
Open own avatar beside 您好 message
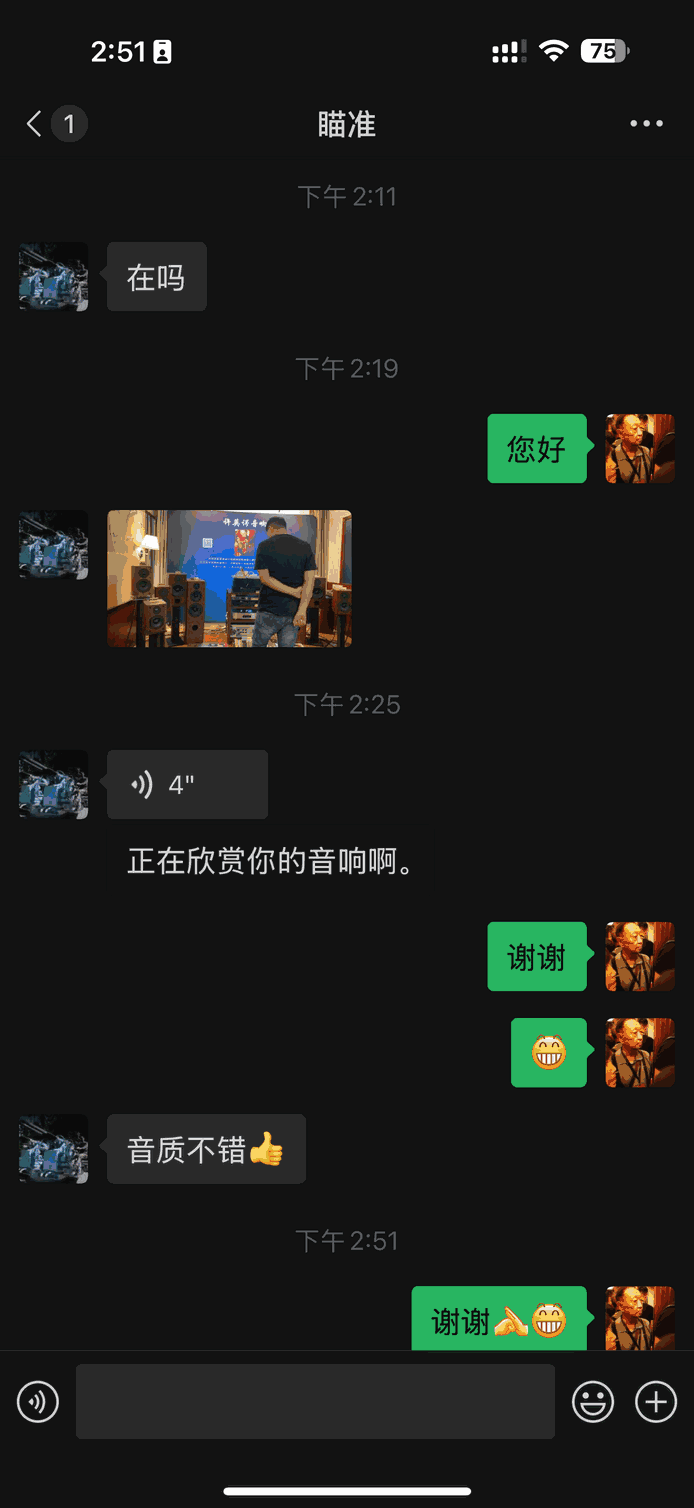point(640,449)
